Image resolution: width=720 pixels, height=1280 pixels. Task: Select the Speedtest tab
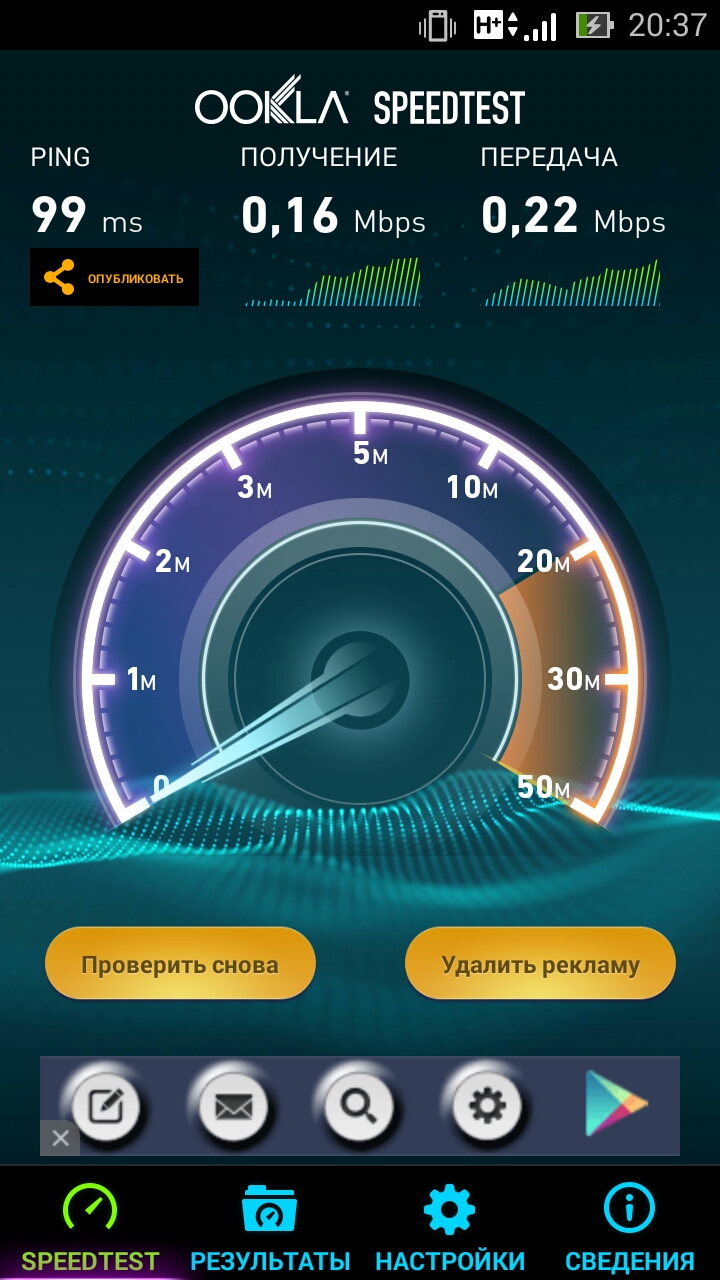point(90,1226)
